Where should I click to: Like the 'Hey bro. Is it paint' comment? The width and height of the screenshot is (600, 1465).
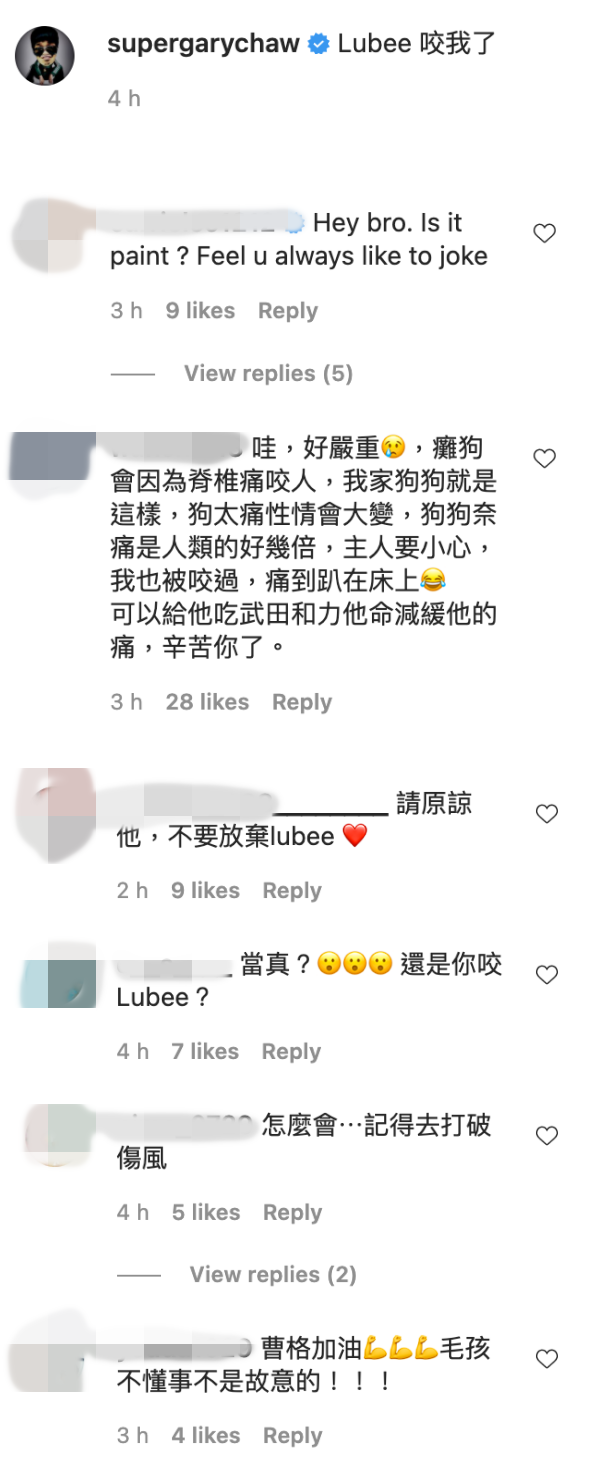(x=545, y=234)
